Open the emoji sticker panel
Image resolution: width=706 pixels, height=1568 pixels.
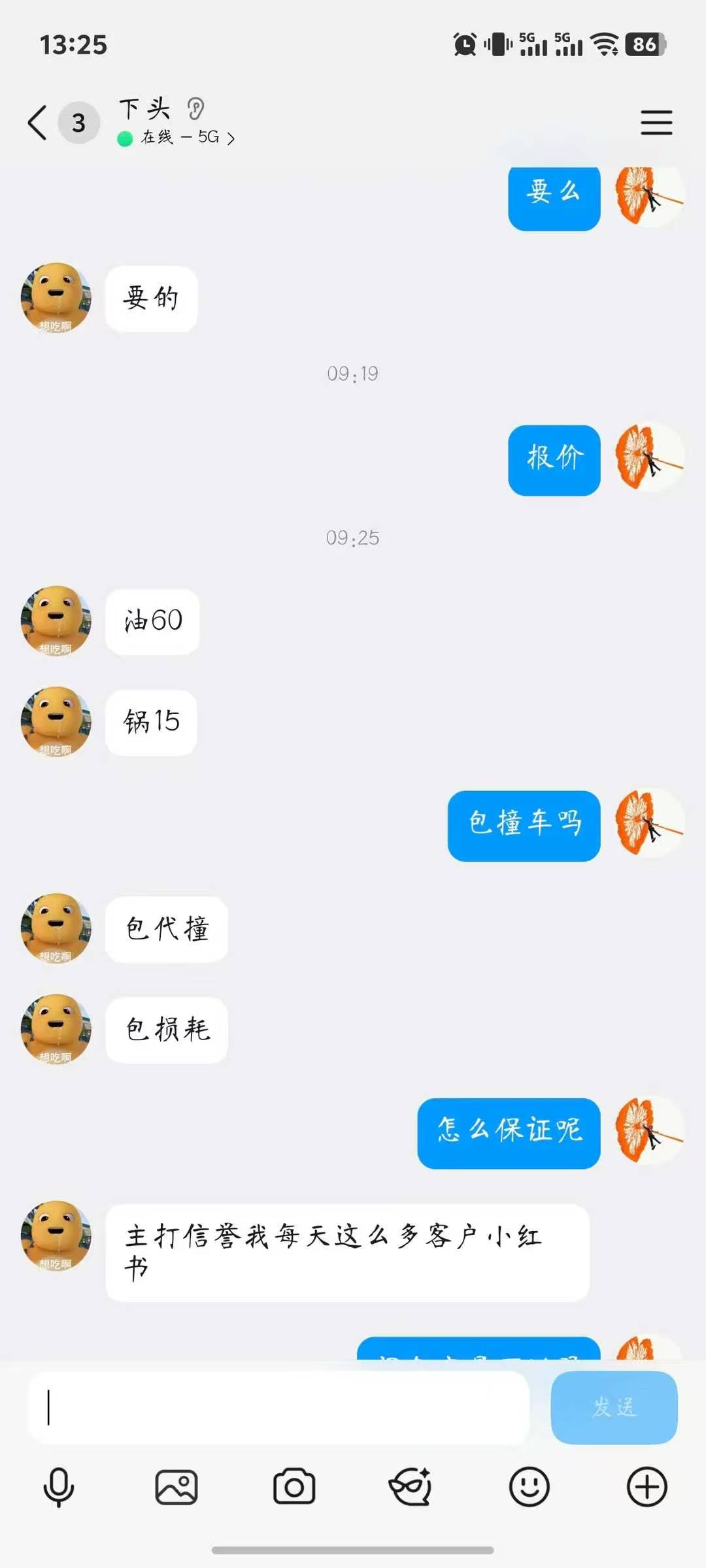[x=529, y=1487]
